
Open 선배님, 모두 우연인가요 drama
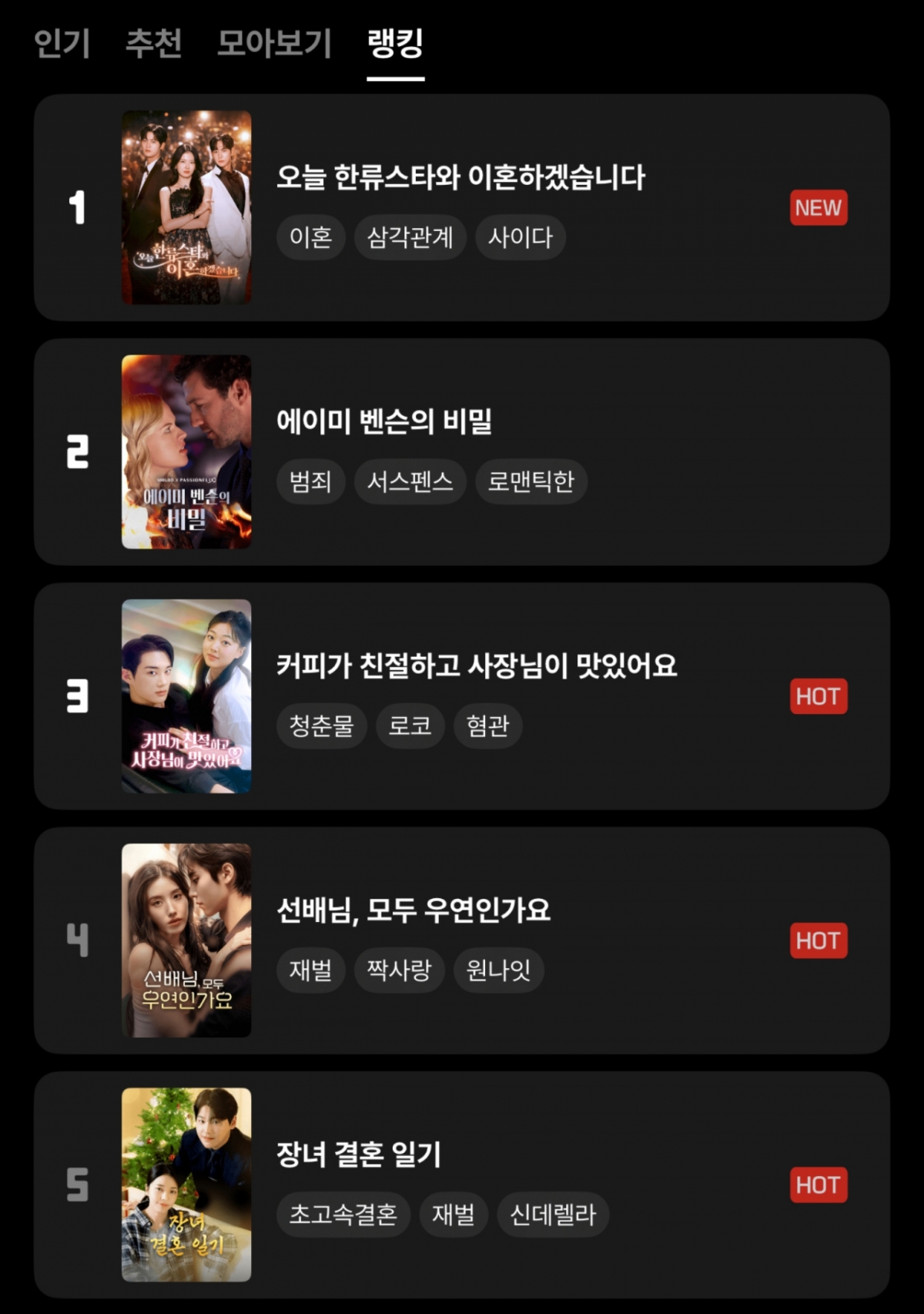coord(413,910)
